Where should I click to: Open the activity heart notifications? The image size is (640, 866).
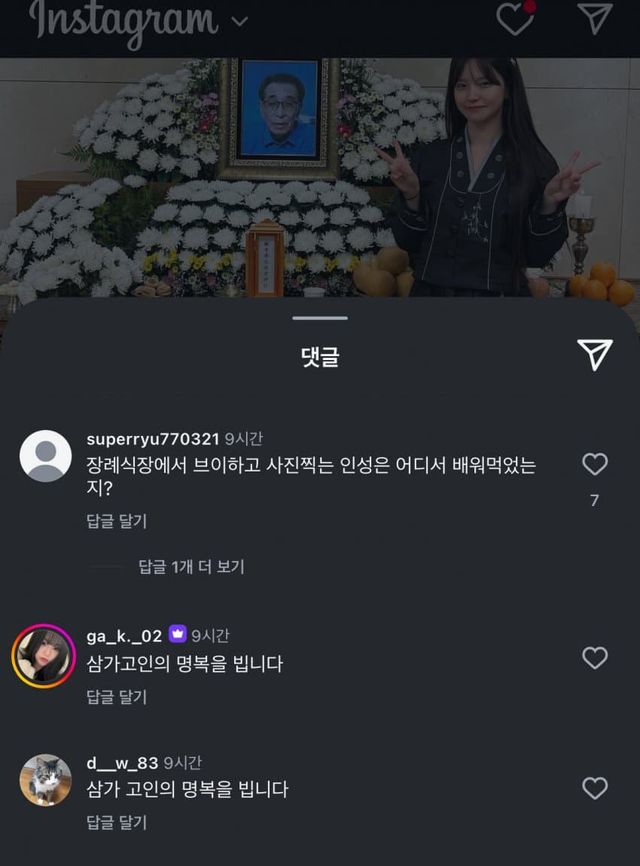[x=515, y=18]
